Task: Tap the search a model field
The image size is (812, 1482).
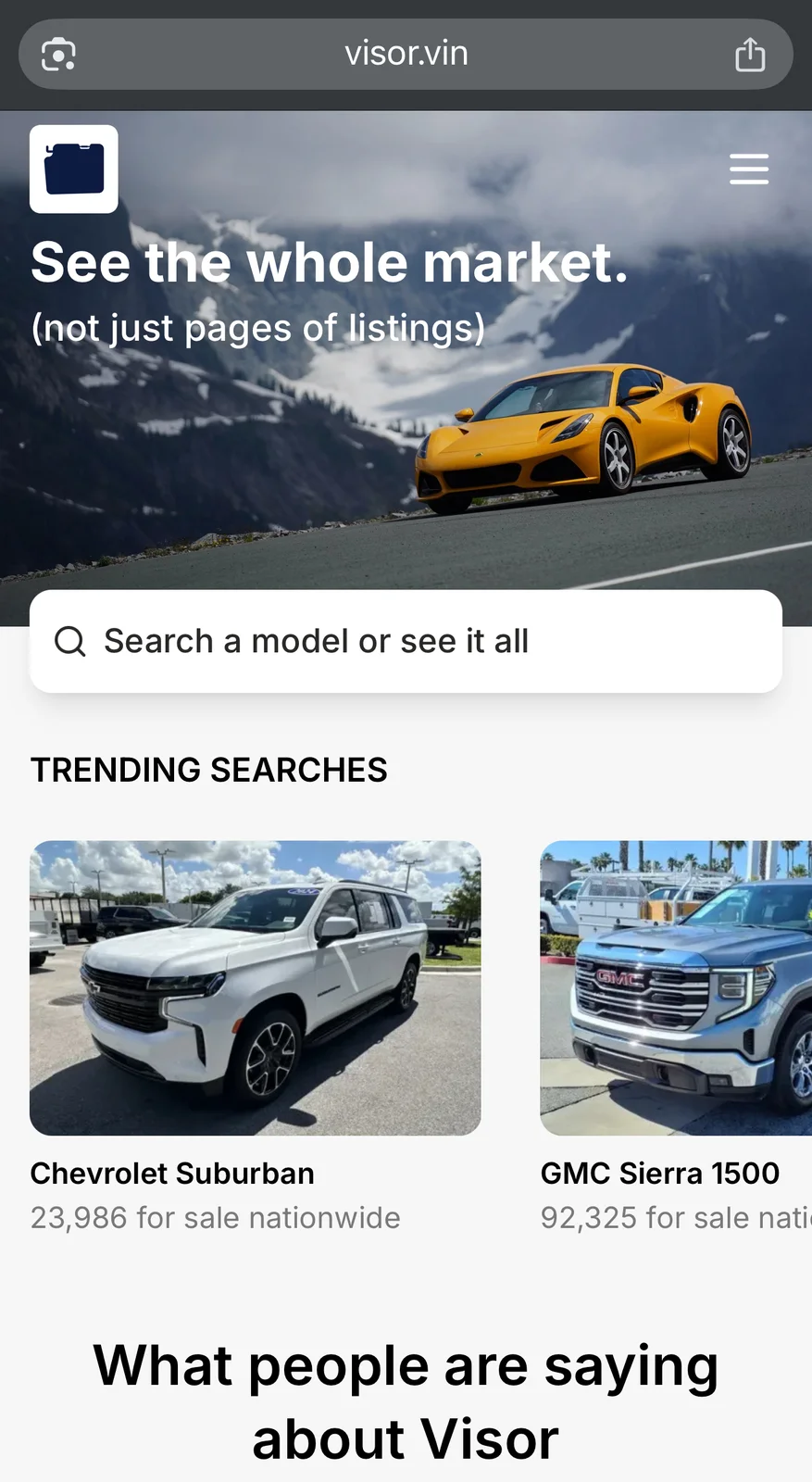Action: pyautogui.click(x=406, y=641)
